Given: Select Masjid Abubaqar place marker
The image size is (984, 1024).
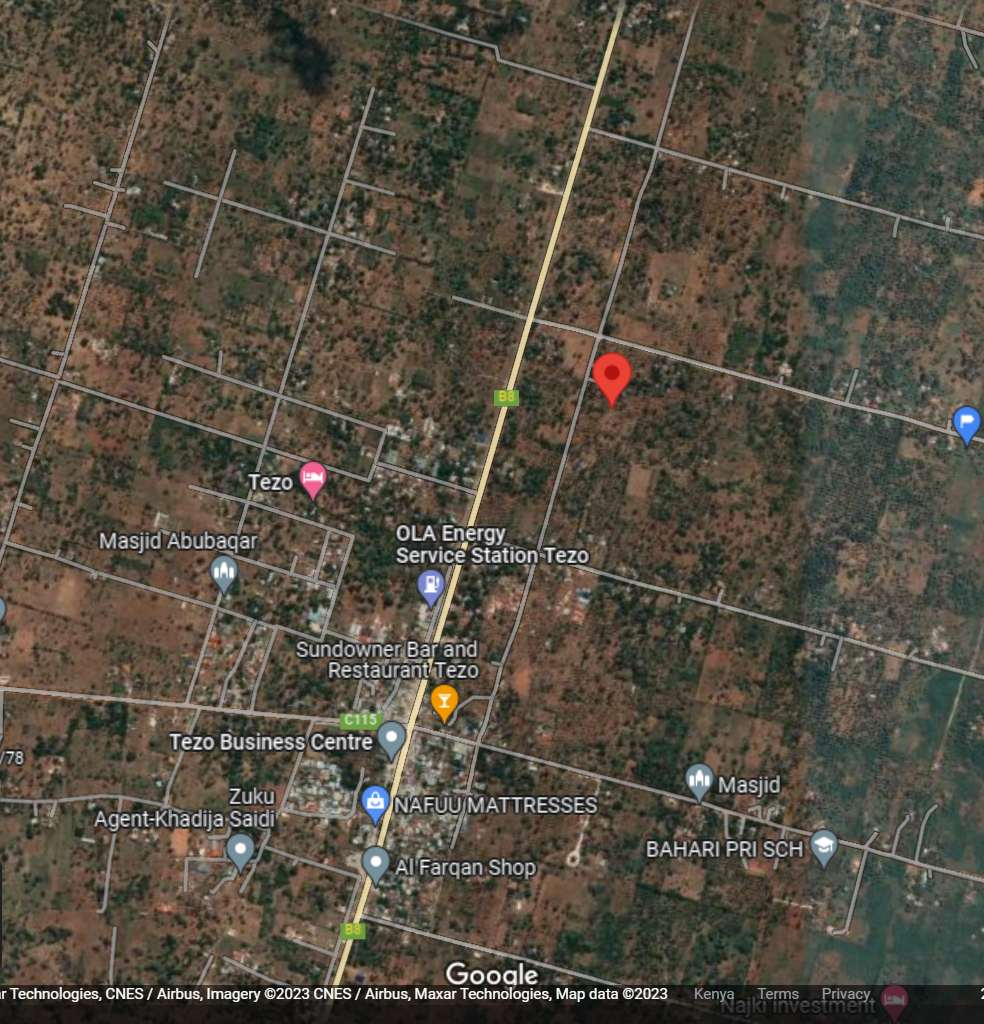Looking at the screenshot, I should [224, 572].
